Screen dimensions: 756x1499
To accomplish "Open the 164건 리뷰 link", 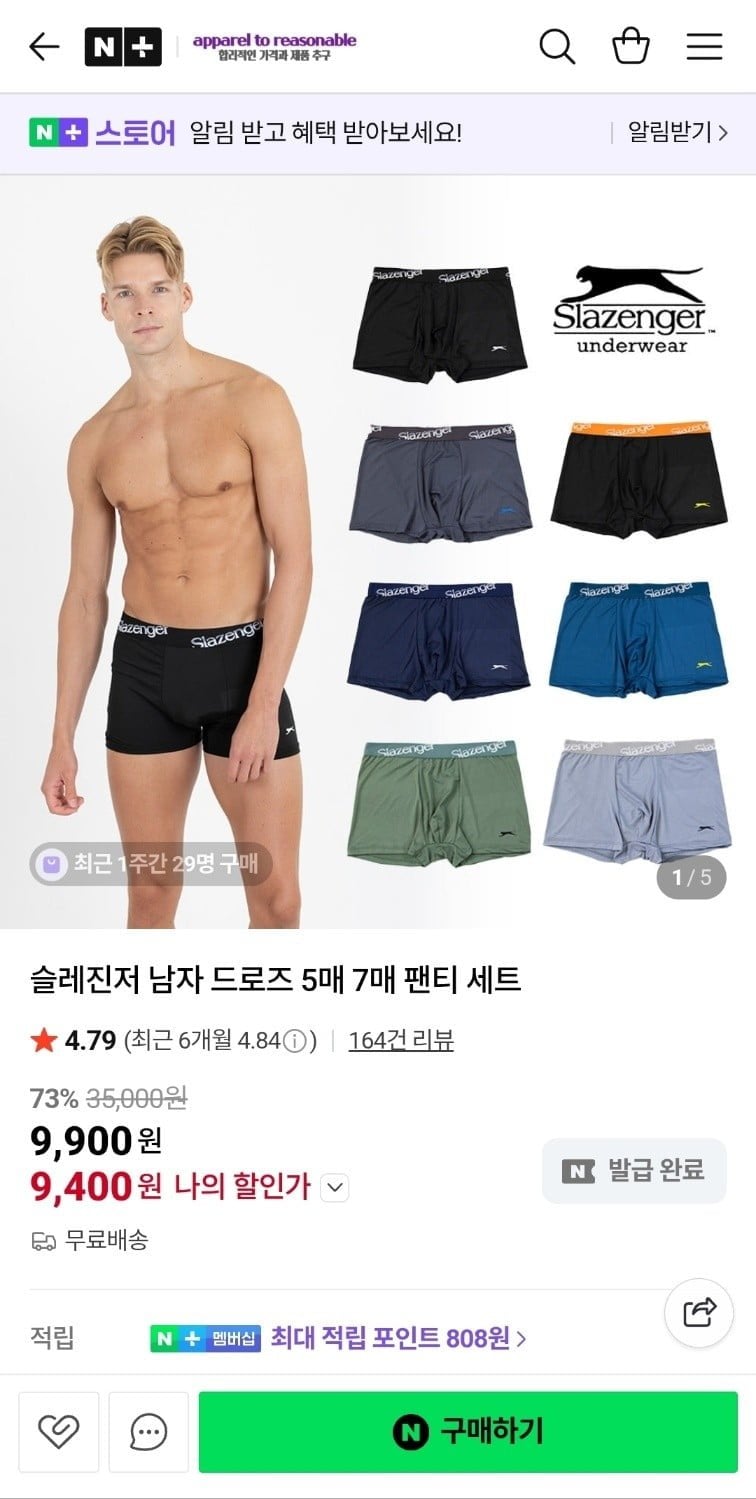I will pos(401,1041).
